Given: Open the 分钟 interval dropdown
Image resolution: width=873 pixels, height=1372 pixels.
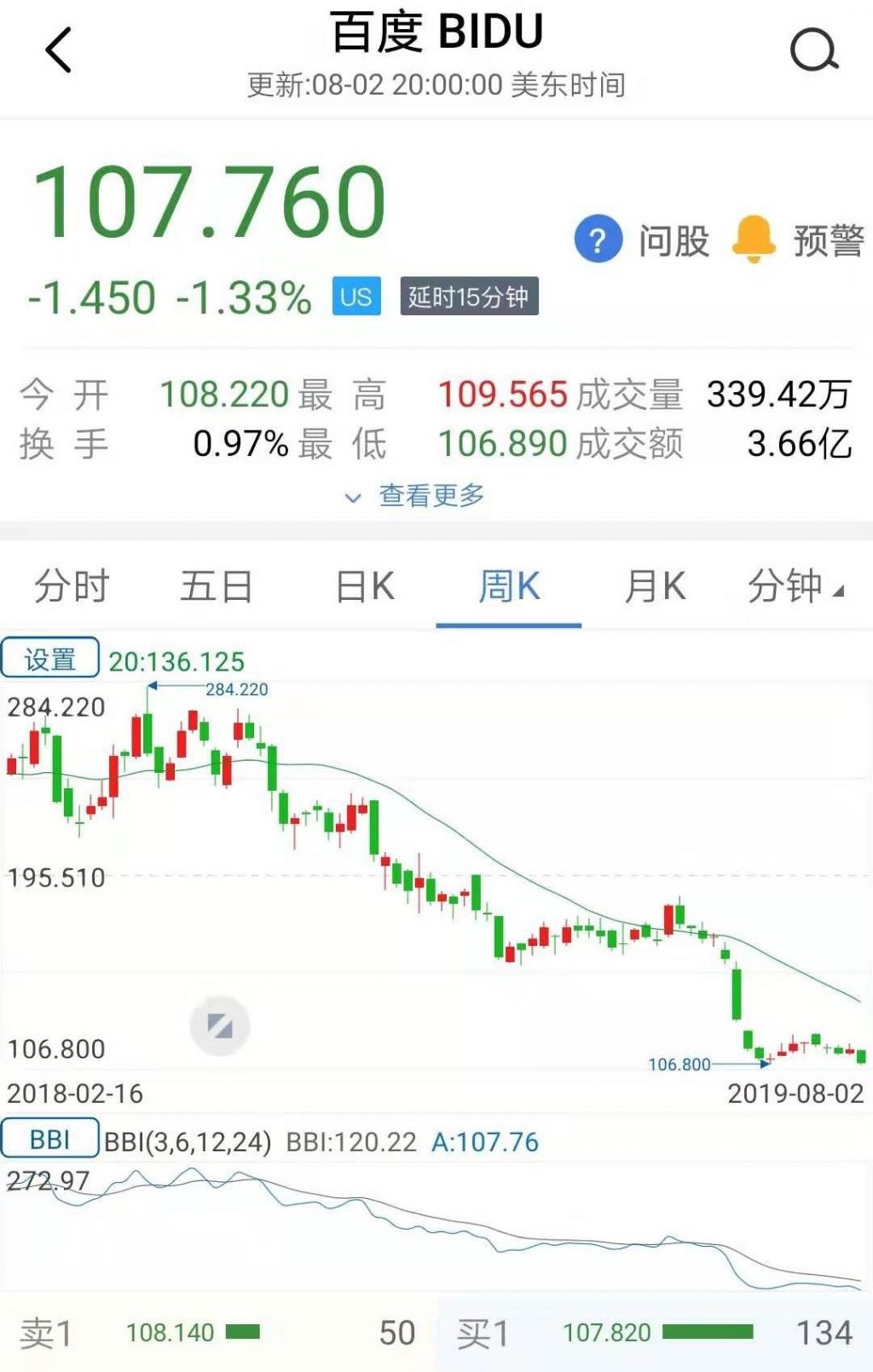Looking at the screenshot, I should [x=795, y=587].
